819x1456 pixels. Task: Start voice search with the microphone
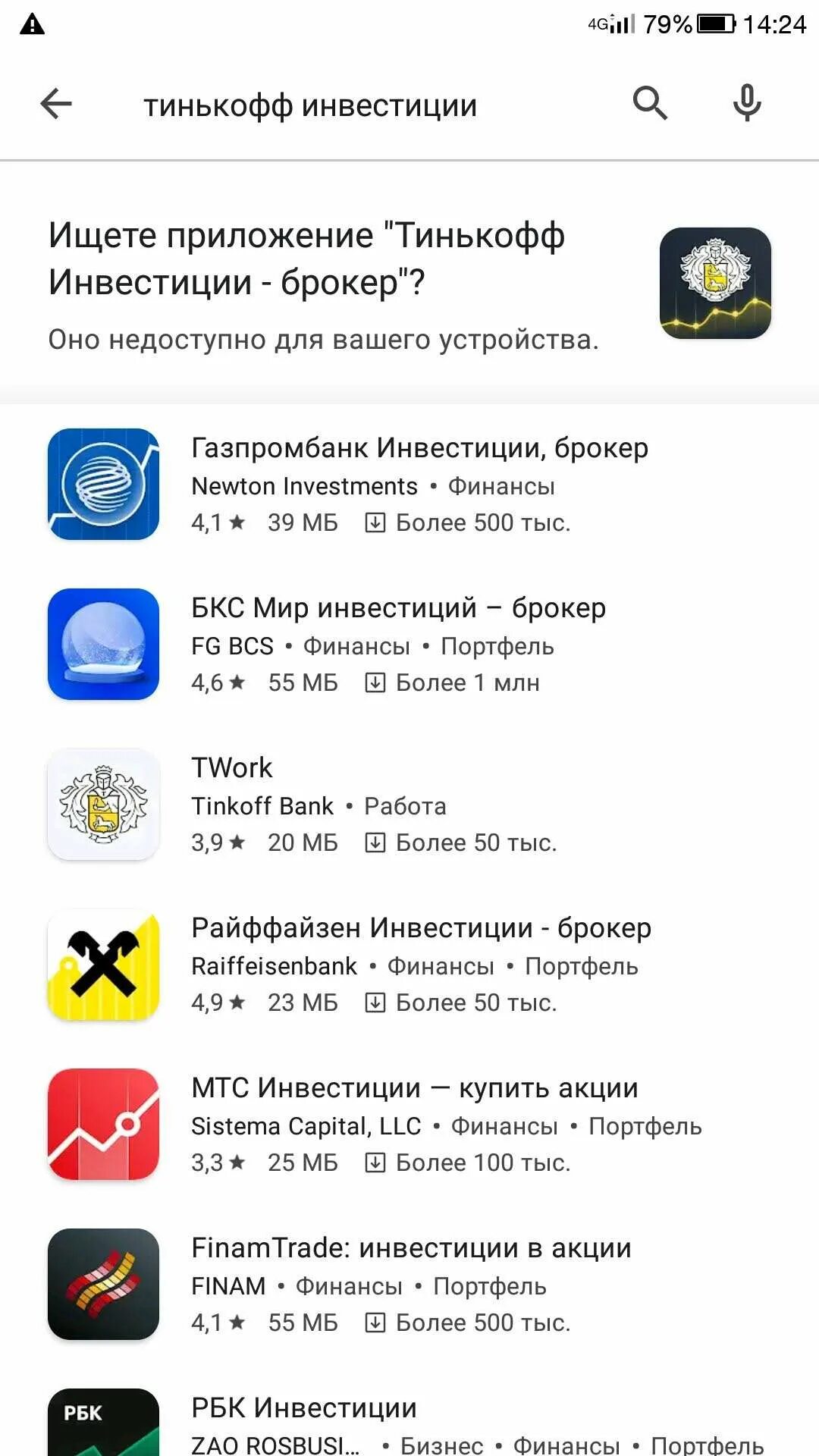point(747,103)
